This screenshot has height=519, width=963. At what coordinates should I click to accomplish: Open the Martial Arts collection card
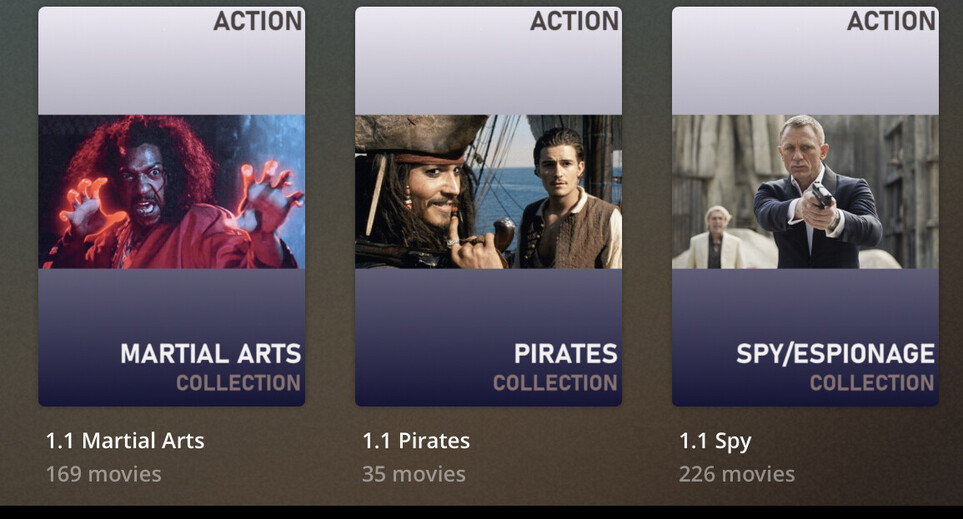(x=171, y=206)
